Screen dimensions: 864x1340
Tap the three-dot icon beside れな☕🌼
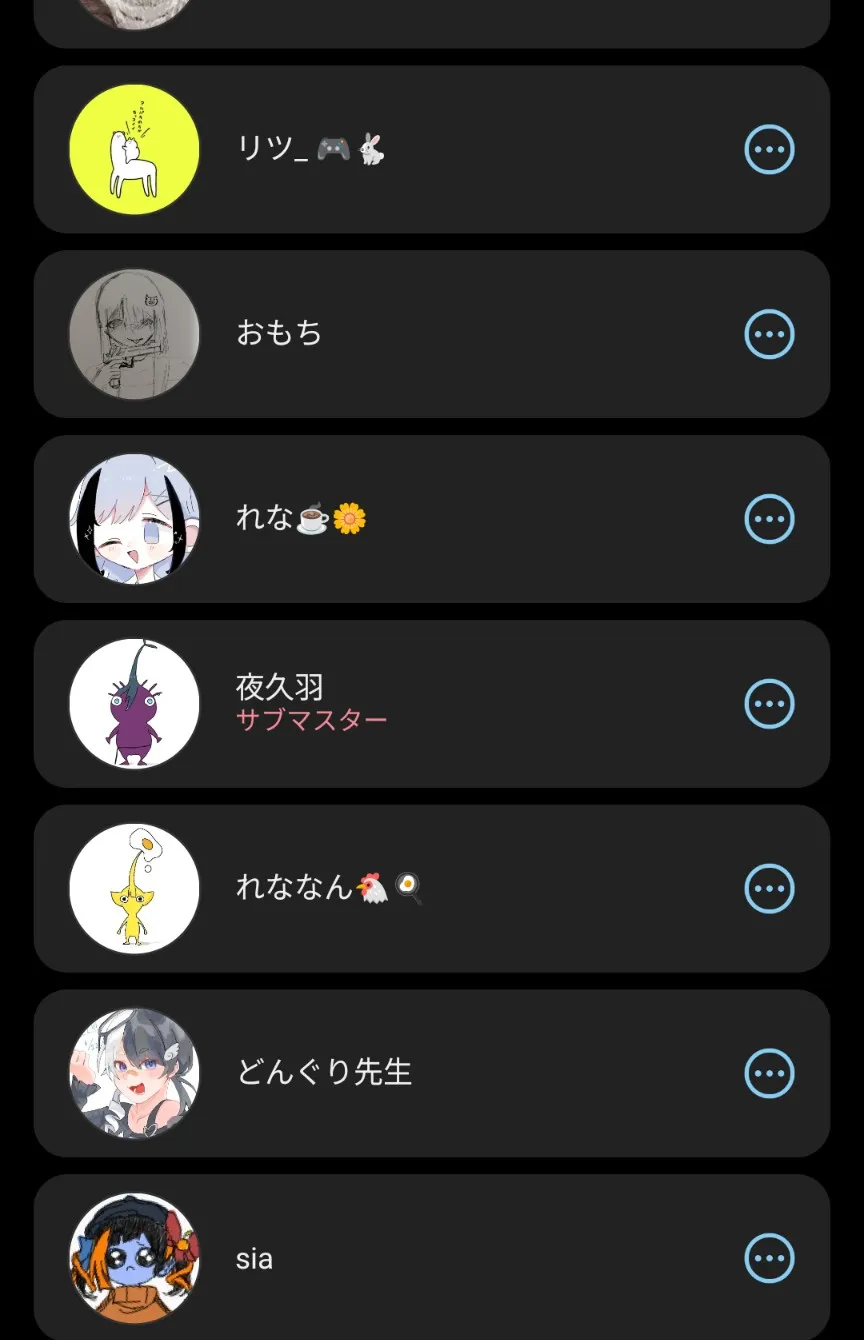[x=769, y=519]
